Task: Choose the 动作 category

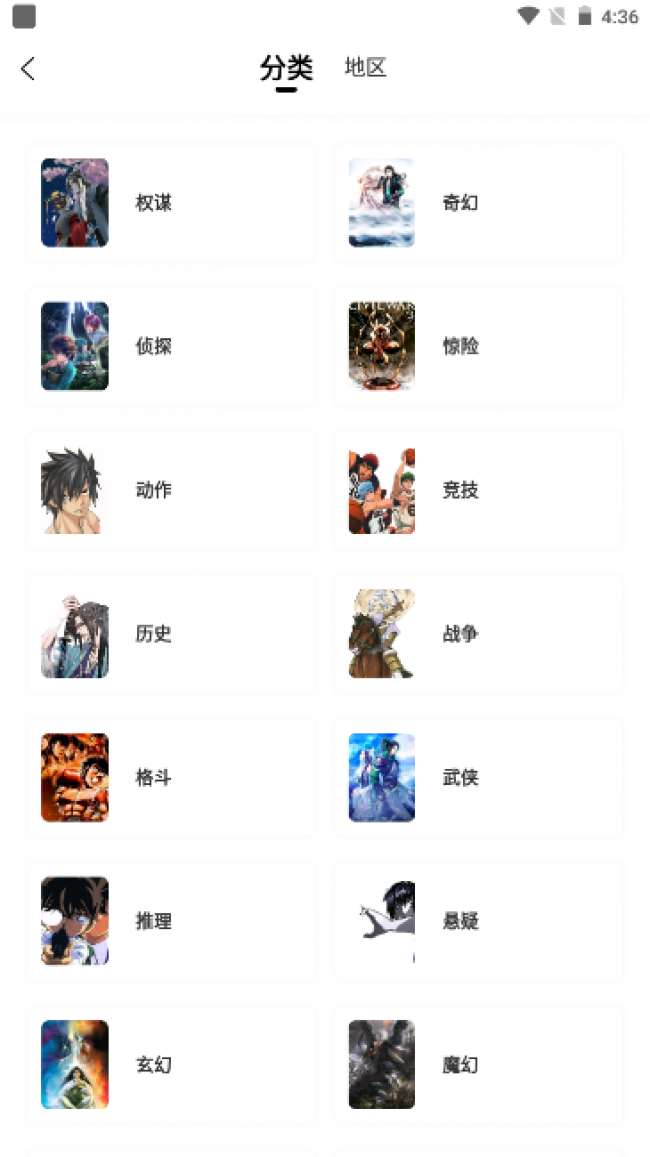Action: (x=171, y=490)
